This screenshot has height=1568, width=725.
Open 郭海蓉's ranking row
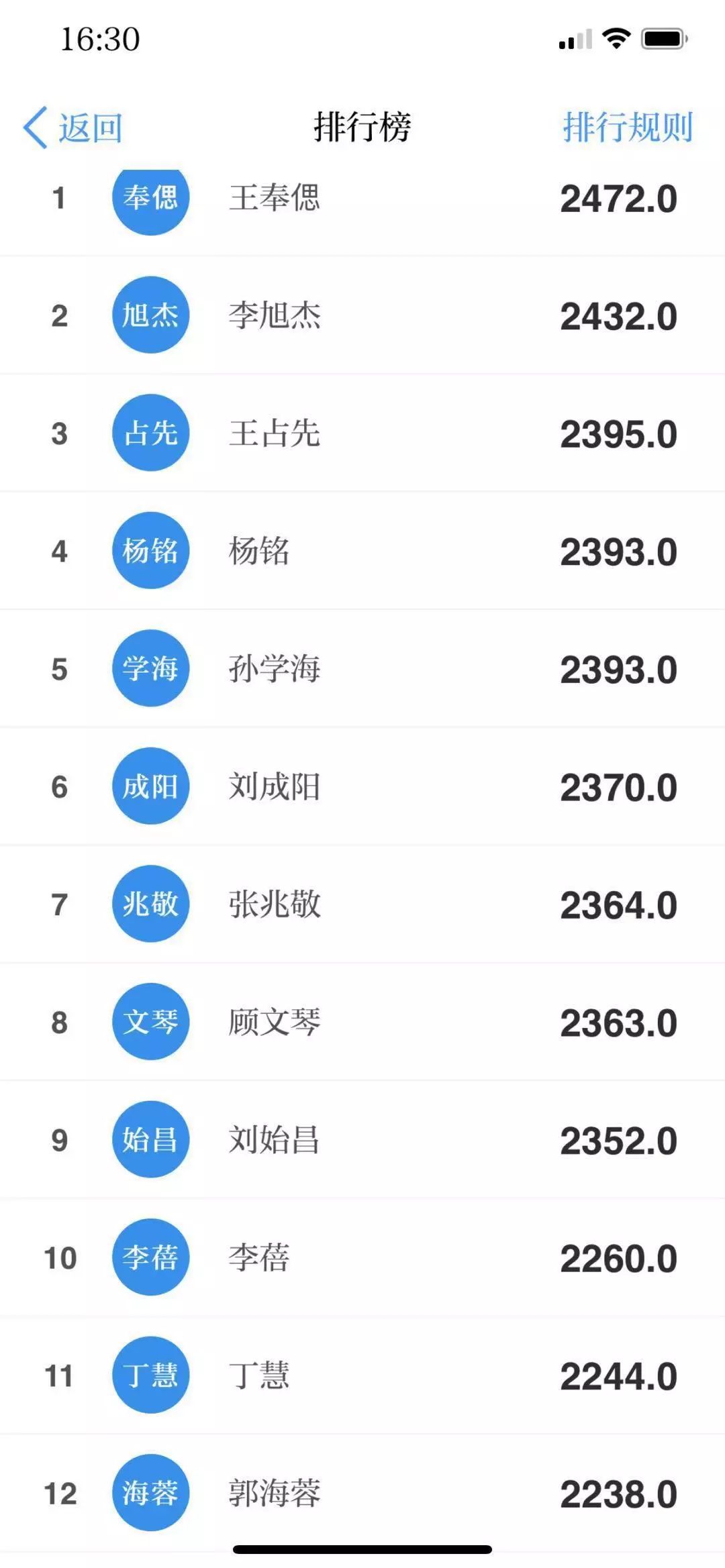click(362, 1493)
